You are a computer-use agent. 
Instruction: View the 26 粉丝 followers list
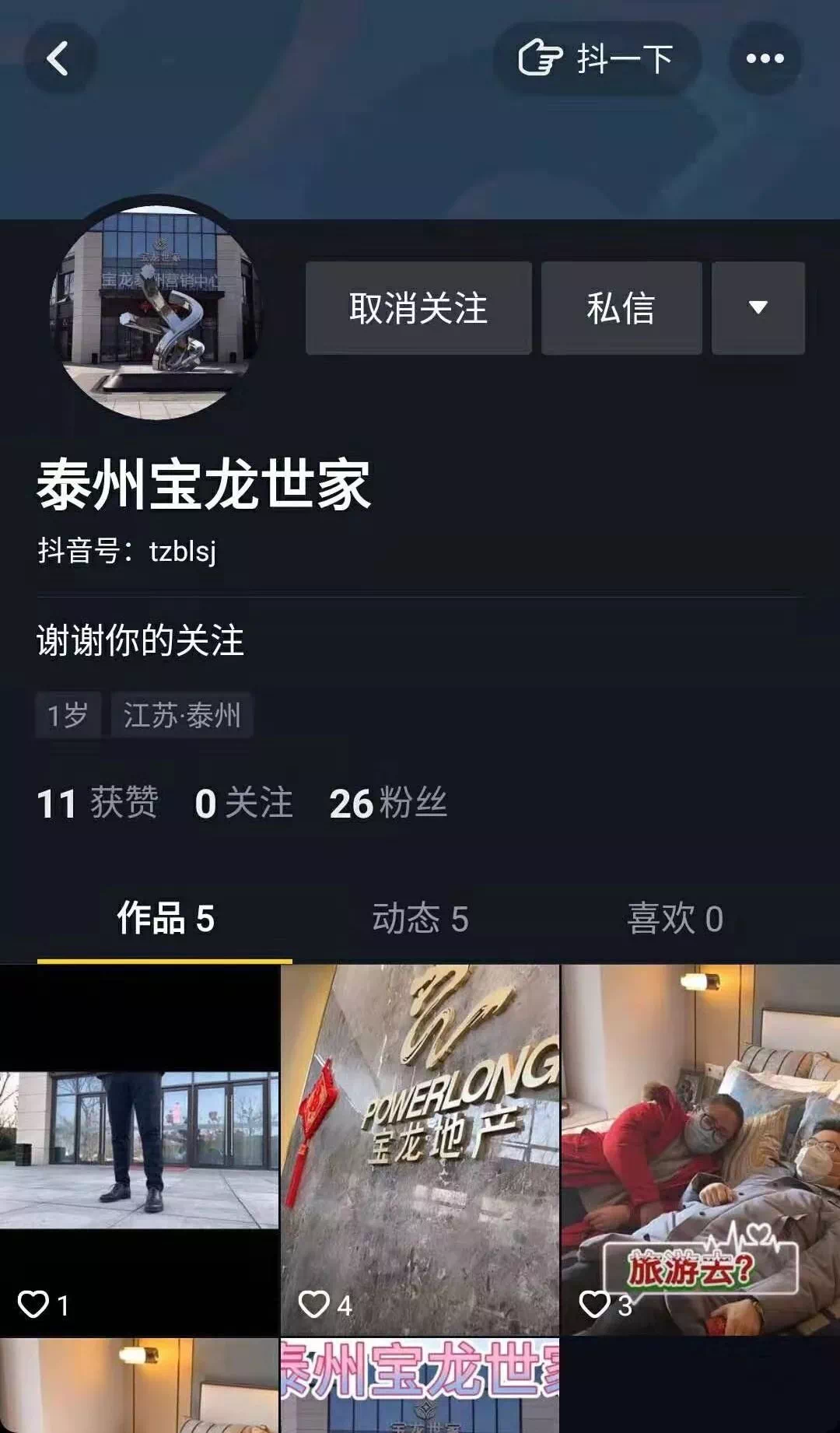(387, 803)
